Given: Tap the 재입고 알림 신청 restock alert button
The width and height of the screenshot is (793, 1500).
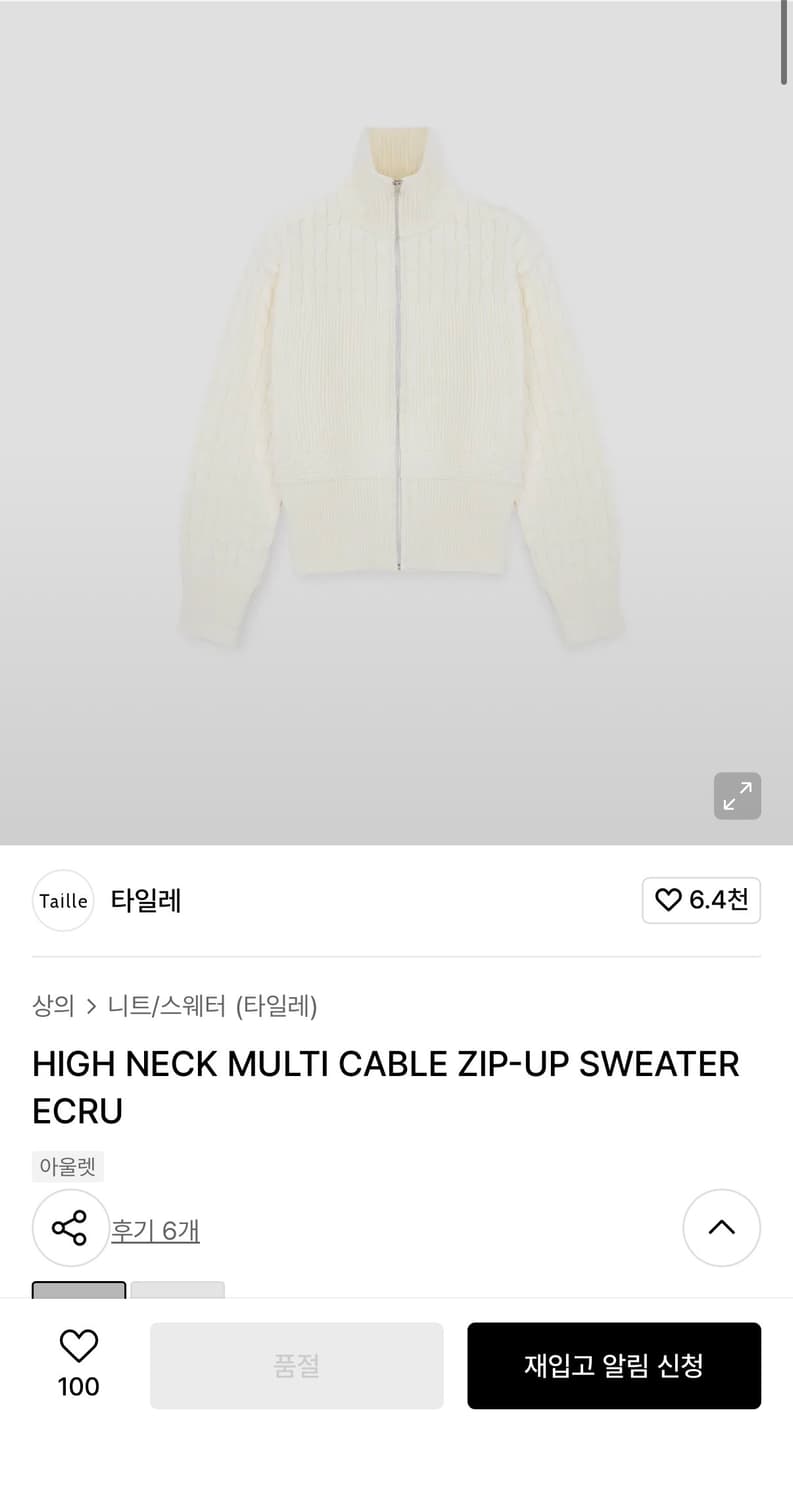Looking at the screenshot, I should (614, 1365).
